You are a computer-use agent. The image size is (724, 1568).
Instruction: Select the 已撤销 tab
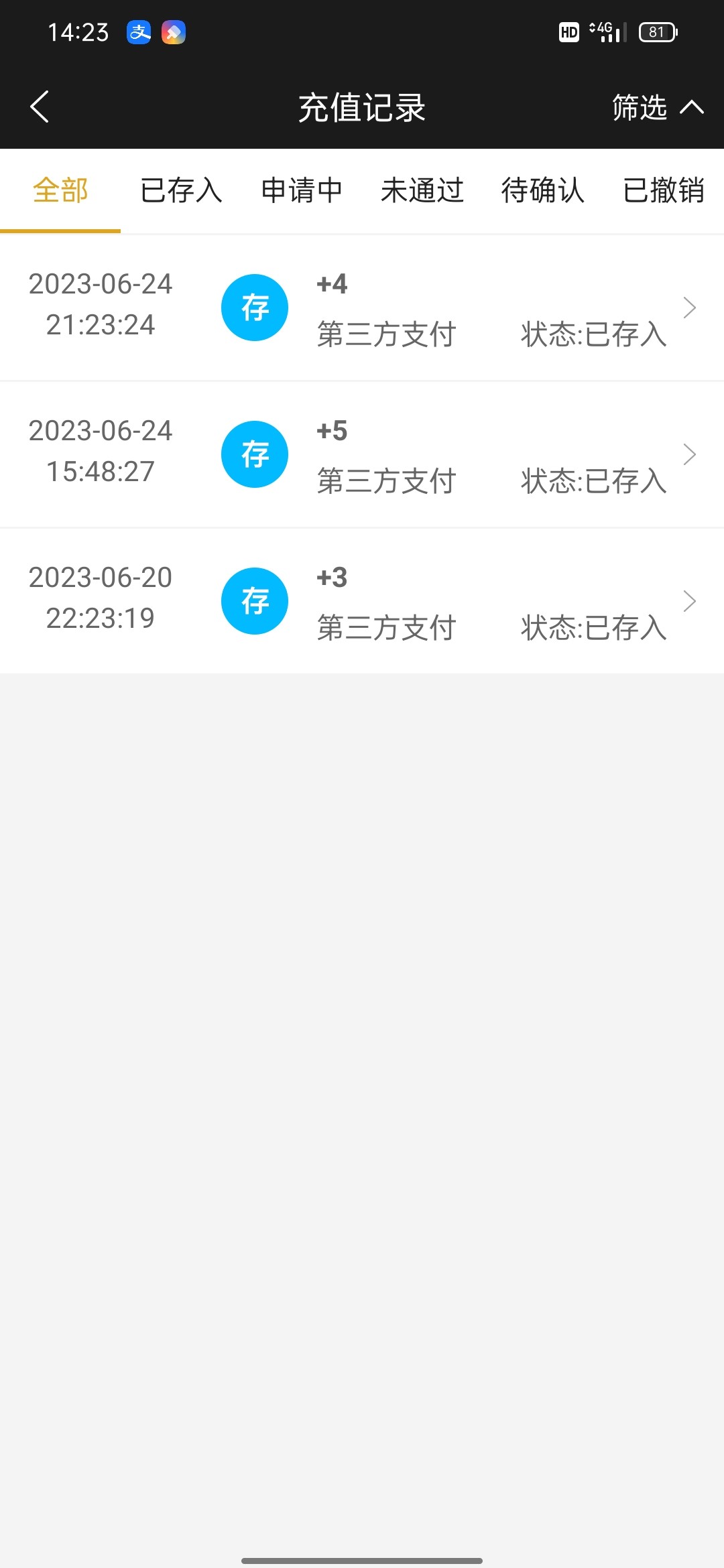(x=664, y=190)
